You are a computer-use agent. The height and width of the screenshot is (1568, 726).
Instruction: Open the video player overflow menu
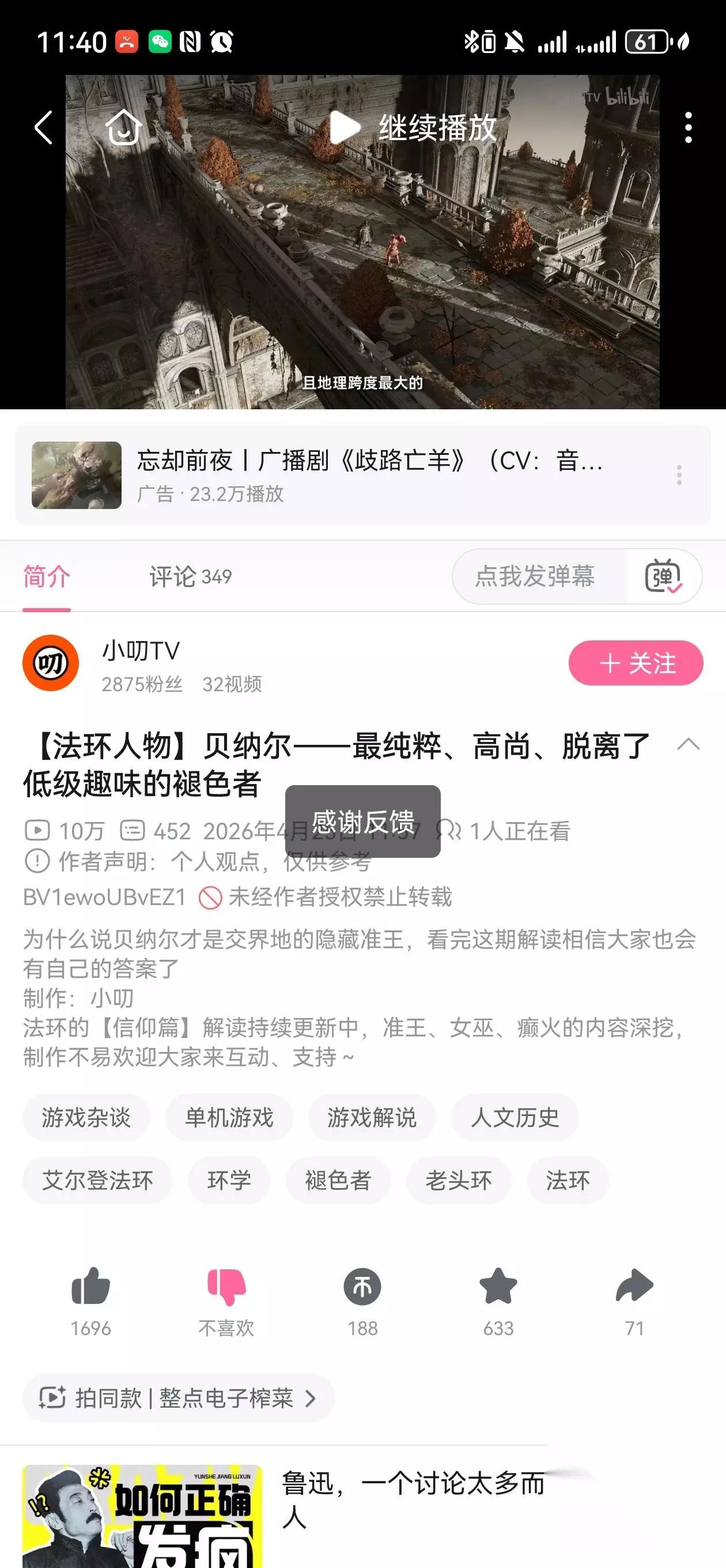689,128
